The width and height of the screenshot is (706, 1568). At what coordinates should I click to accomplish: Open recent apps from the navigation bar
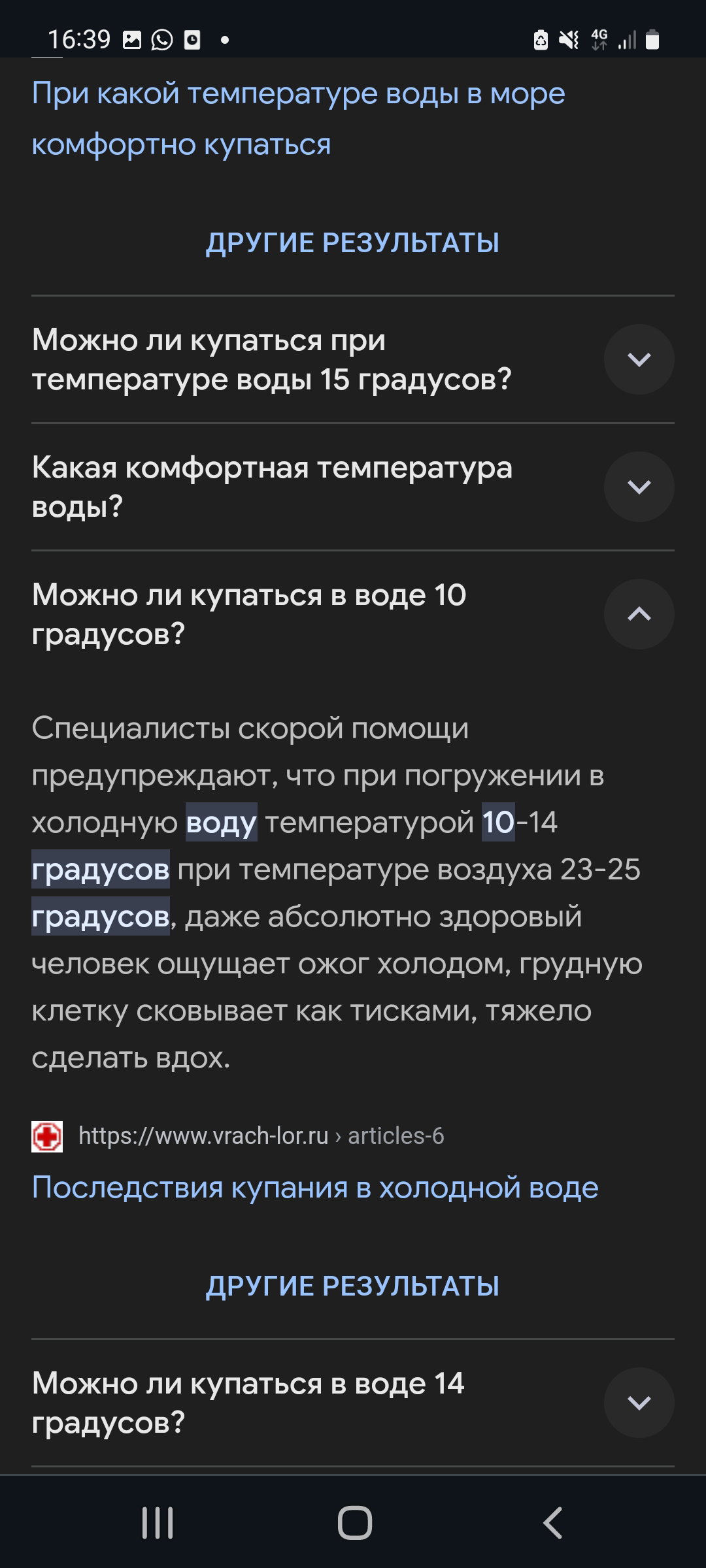tap(158, 1523)
